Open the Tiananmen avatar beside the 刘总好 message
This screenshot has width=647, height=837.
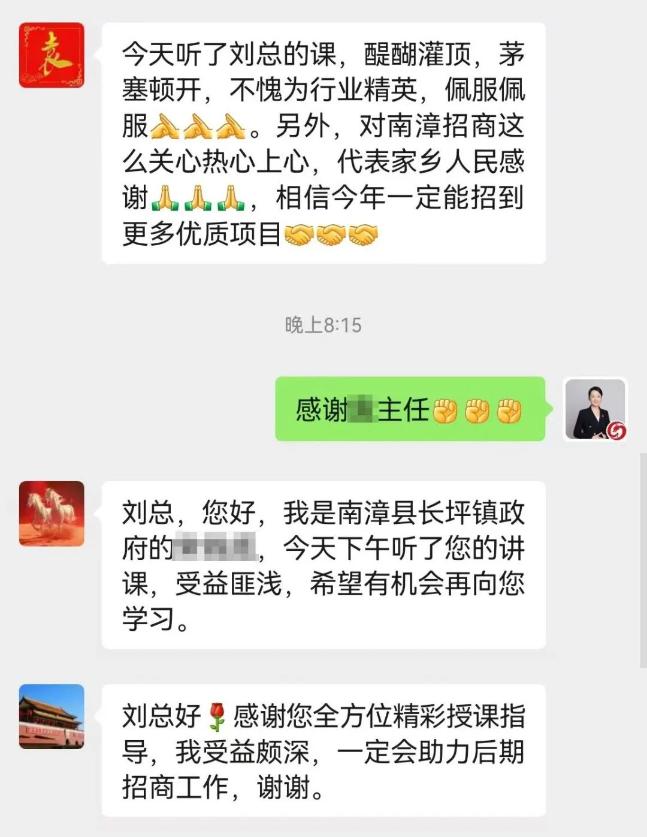coord(51,716)
